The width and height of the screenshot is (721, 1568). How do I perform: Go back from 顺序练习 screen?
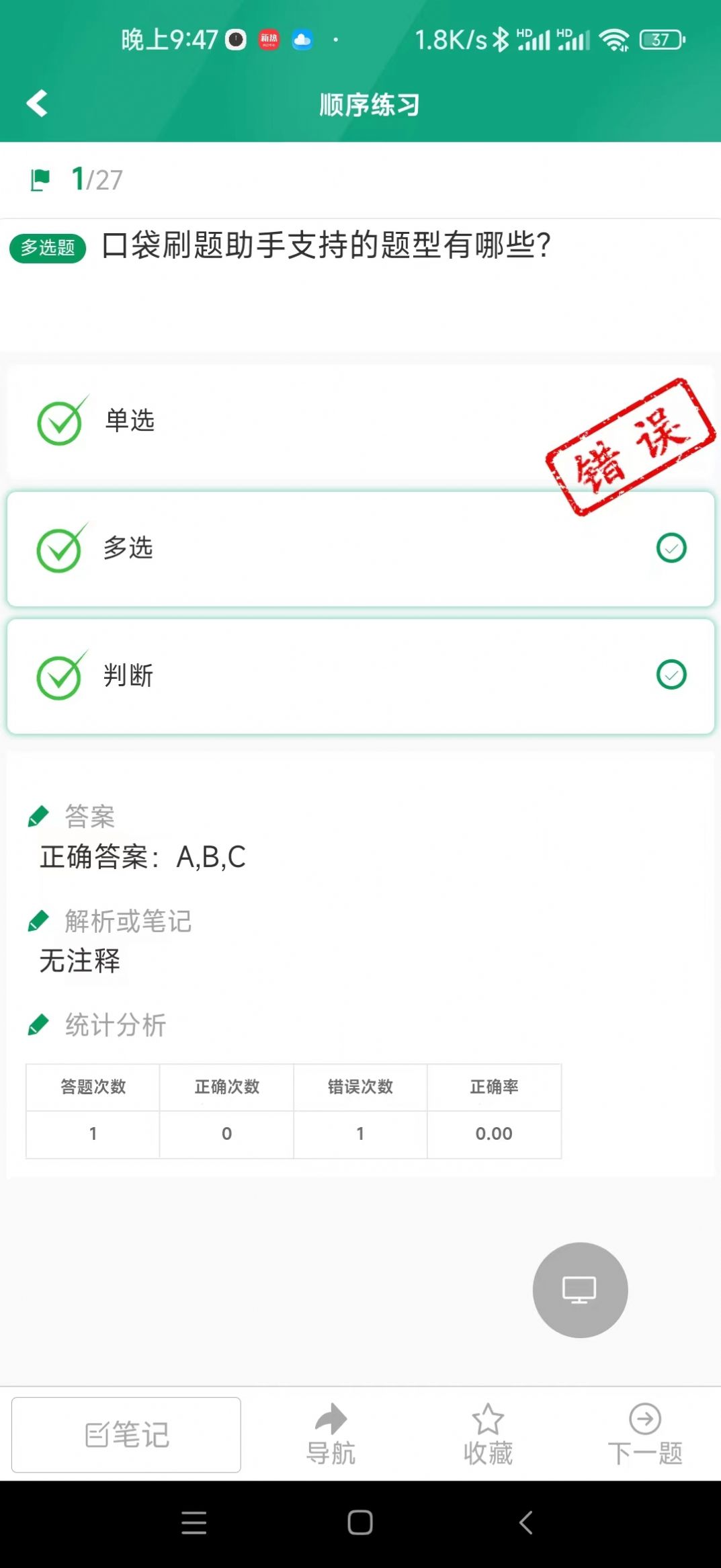coord(37,104)
